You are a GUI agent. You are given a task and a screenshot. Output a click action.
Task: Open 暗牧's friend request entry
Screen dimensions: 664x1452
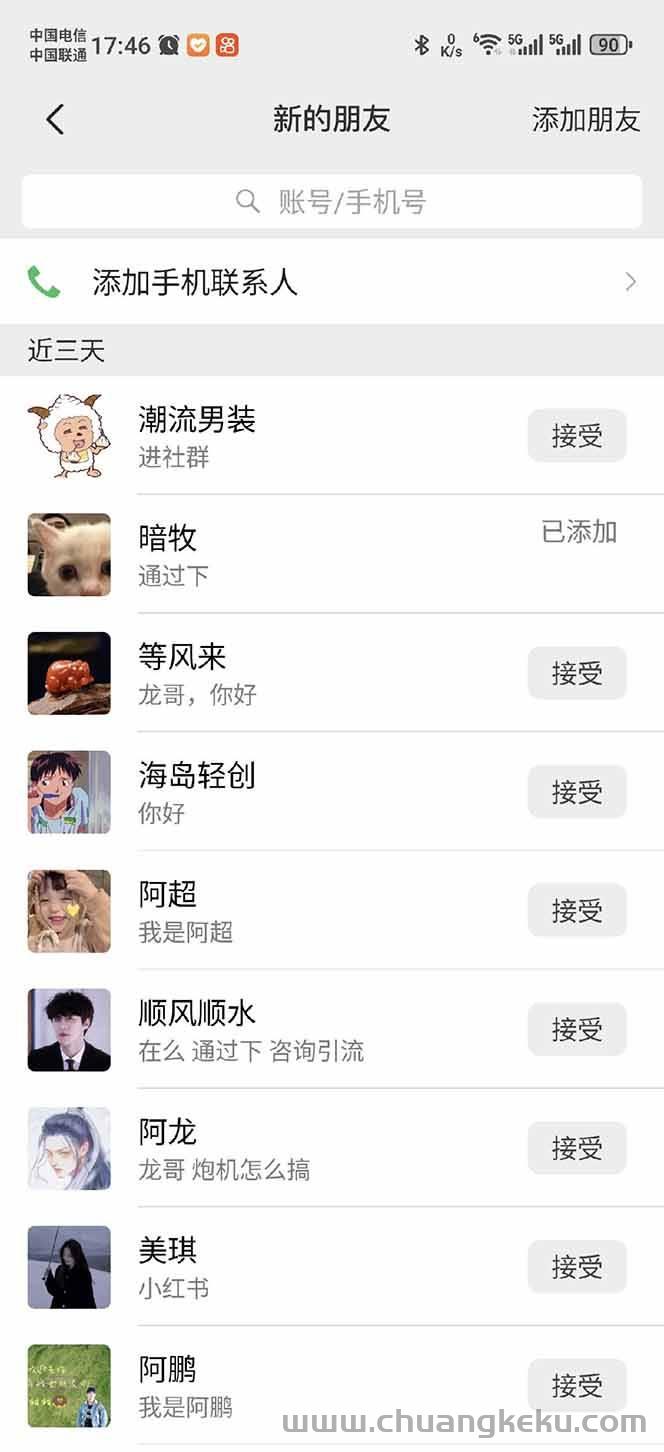(x=332, y=554)
